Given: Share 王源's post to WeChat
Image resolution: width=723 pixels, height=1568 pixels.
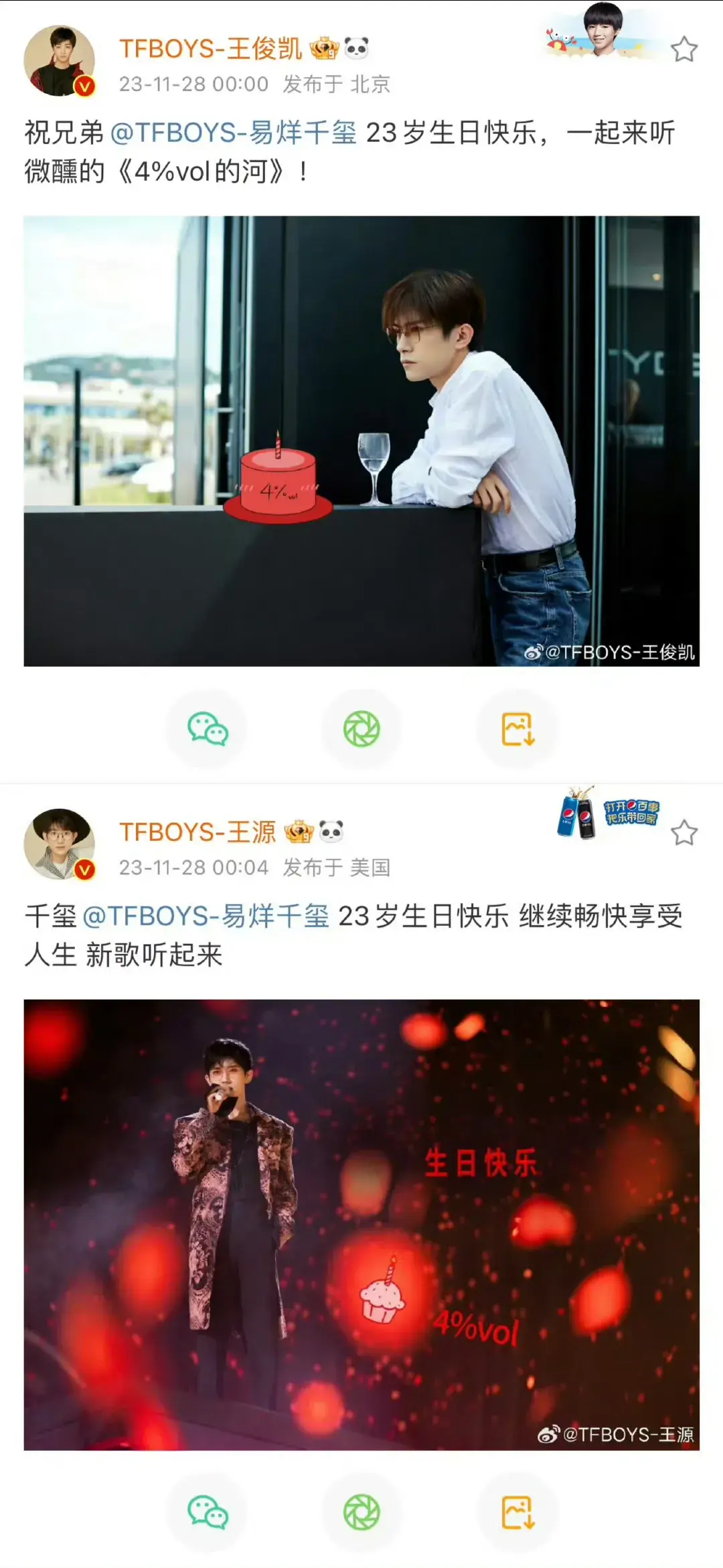Looking at the screenshot, I should tap(208, 1512).
